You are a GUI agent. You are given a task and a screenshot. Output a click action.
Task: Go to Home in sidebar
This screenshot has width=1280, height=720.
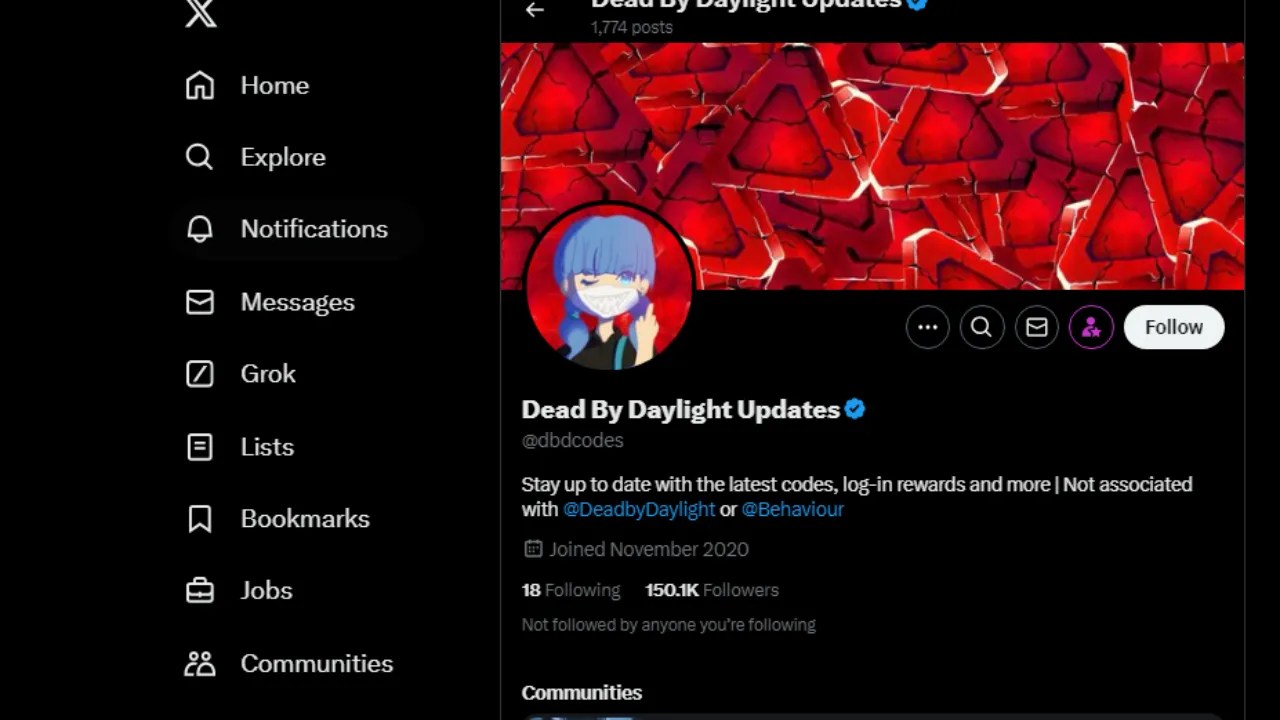247,86
